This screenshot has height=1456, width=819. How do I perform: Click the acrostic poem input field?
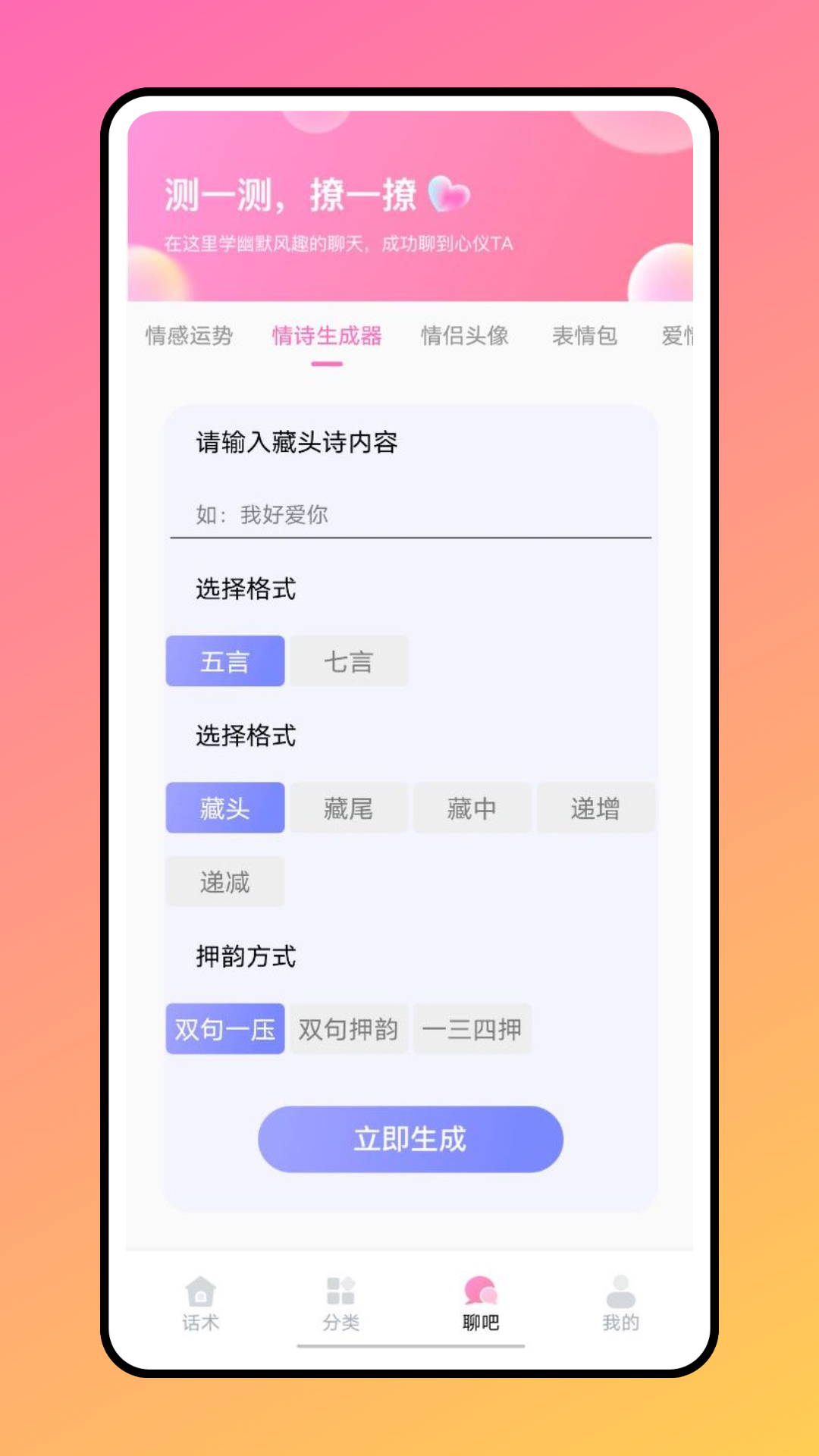[409, 514]
